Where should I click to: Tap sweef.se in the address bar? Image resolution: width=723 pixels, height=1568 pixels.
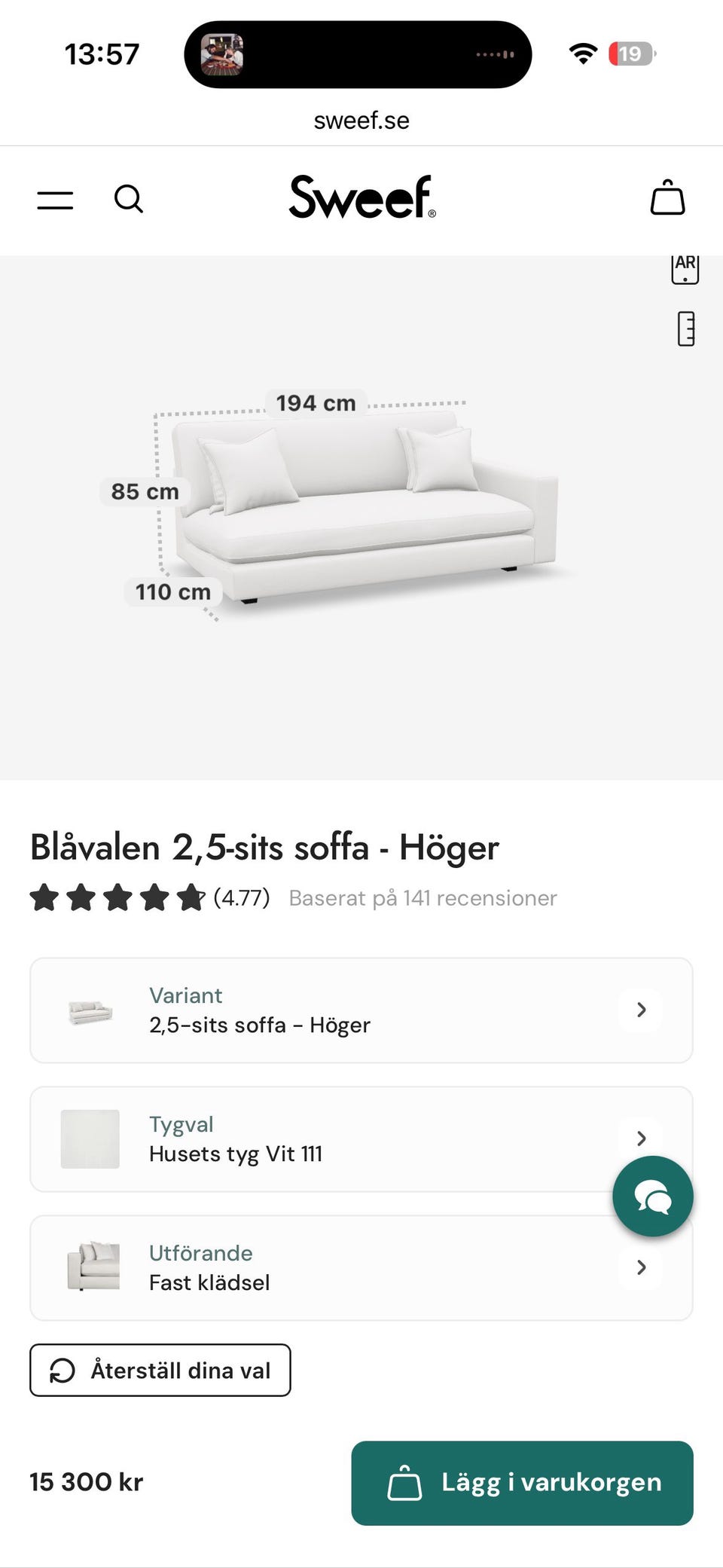(361, 119)
